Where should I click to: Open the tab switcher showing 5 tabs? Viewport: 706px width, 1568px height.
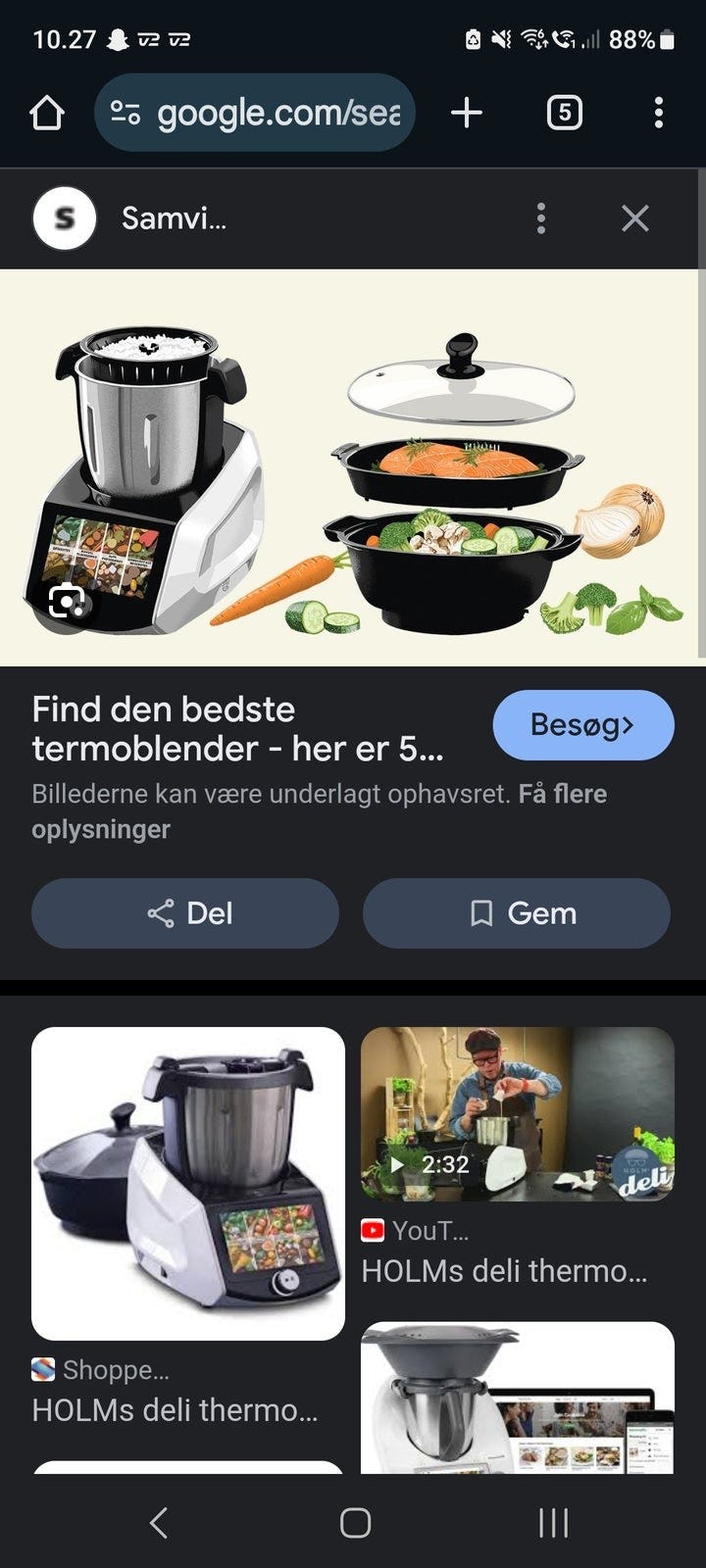coord(564,114)
